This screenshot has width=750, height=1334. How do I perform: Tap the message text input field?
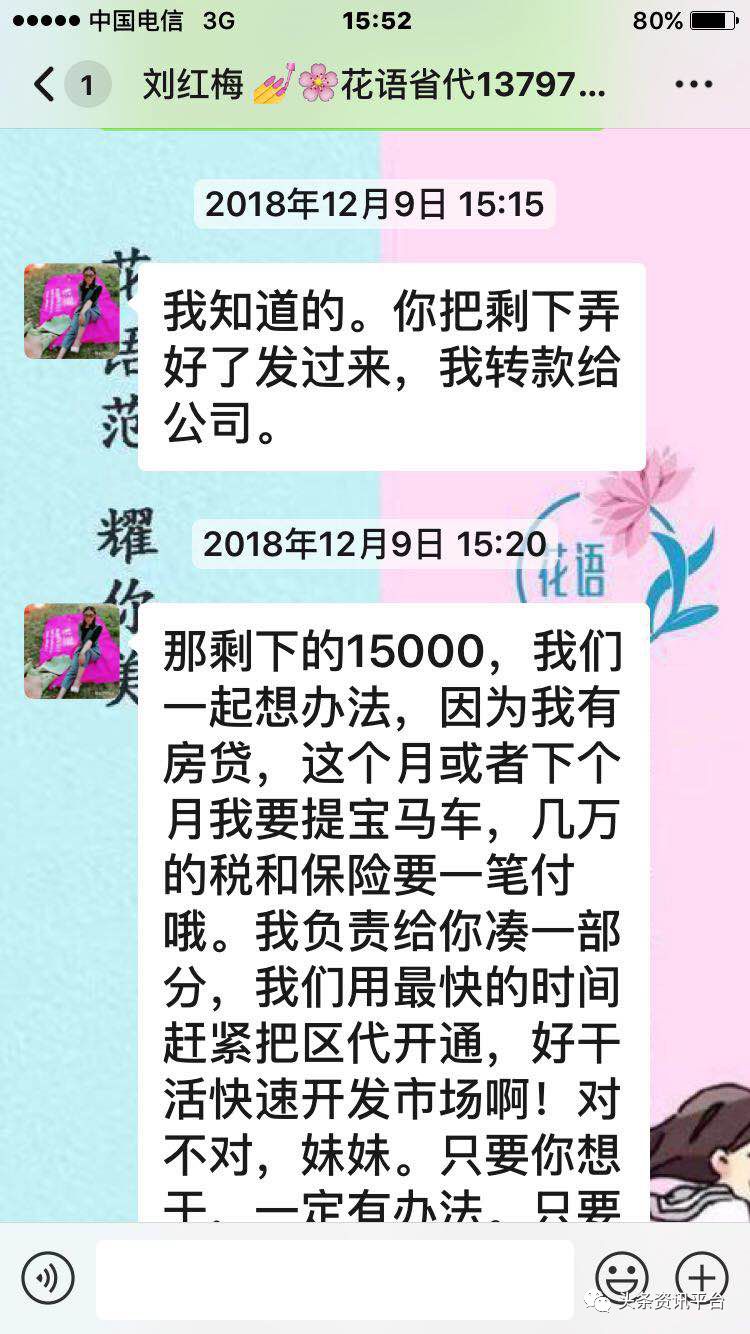[x=335, y=1278]
